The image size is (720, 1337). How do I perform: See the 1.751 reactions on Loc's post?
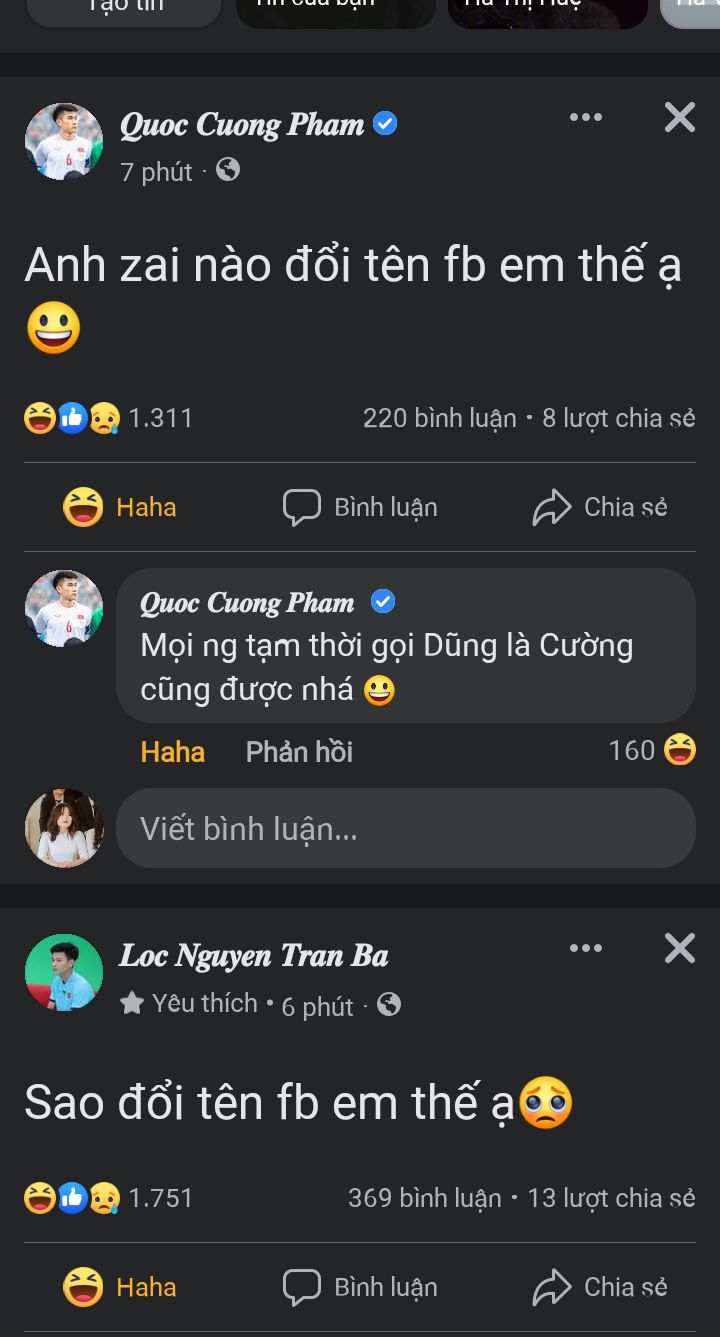coord(108,1198)
